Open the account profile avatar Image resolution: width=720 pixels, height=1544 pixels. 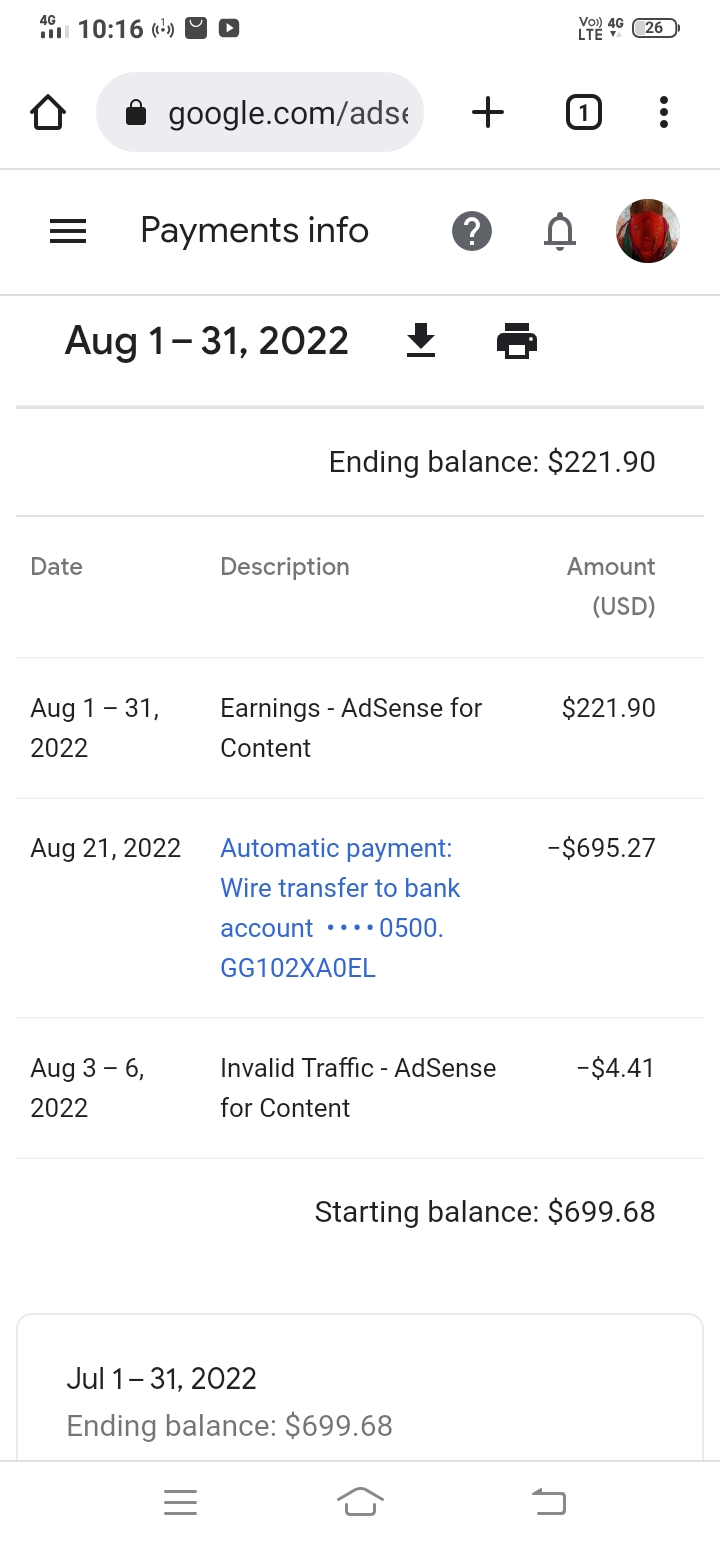tap(648, 231)
